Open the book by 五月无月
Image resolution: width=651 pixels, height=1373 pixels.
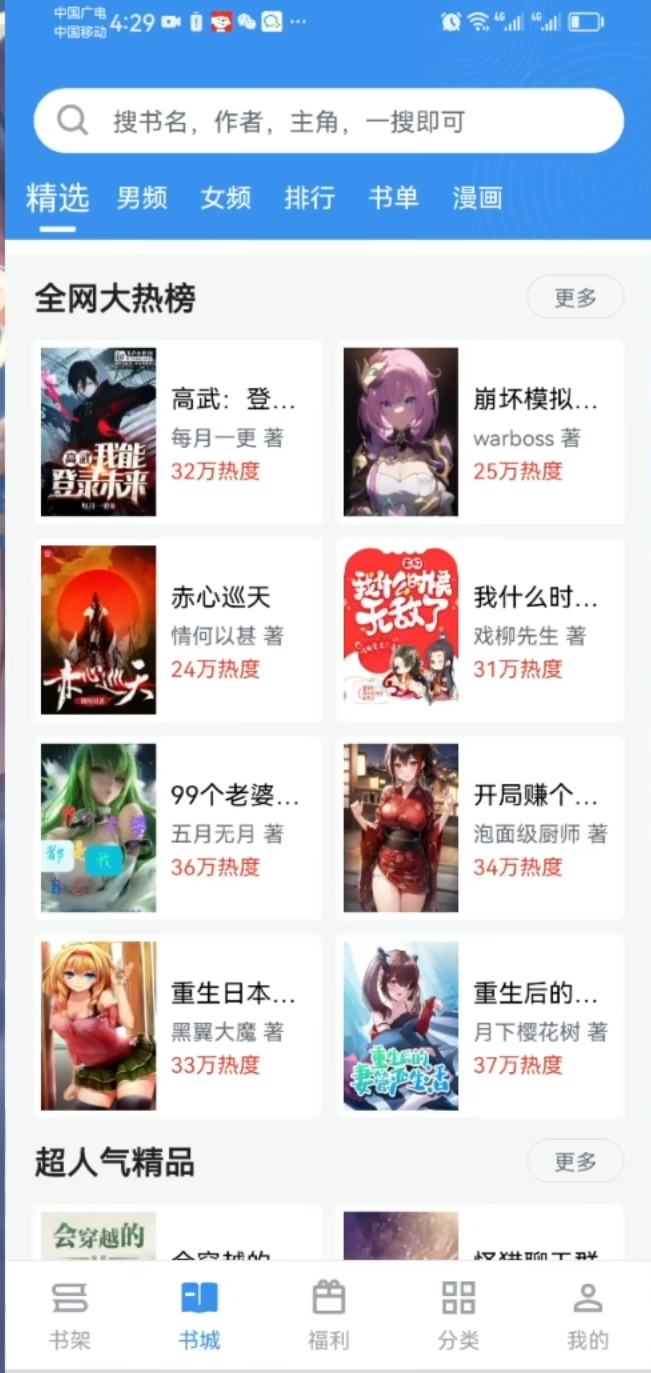click(178, 828)
